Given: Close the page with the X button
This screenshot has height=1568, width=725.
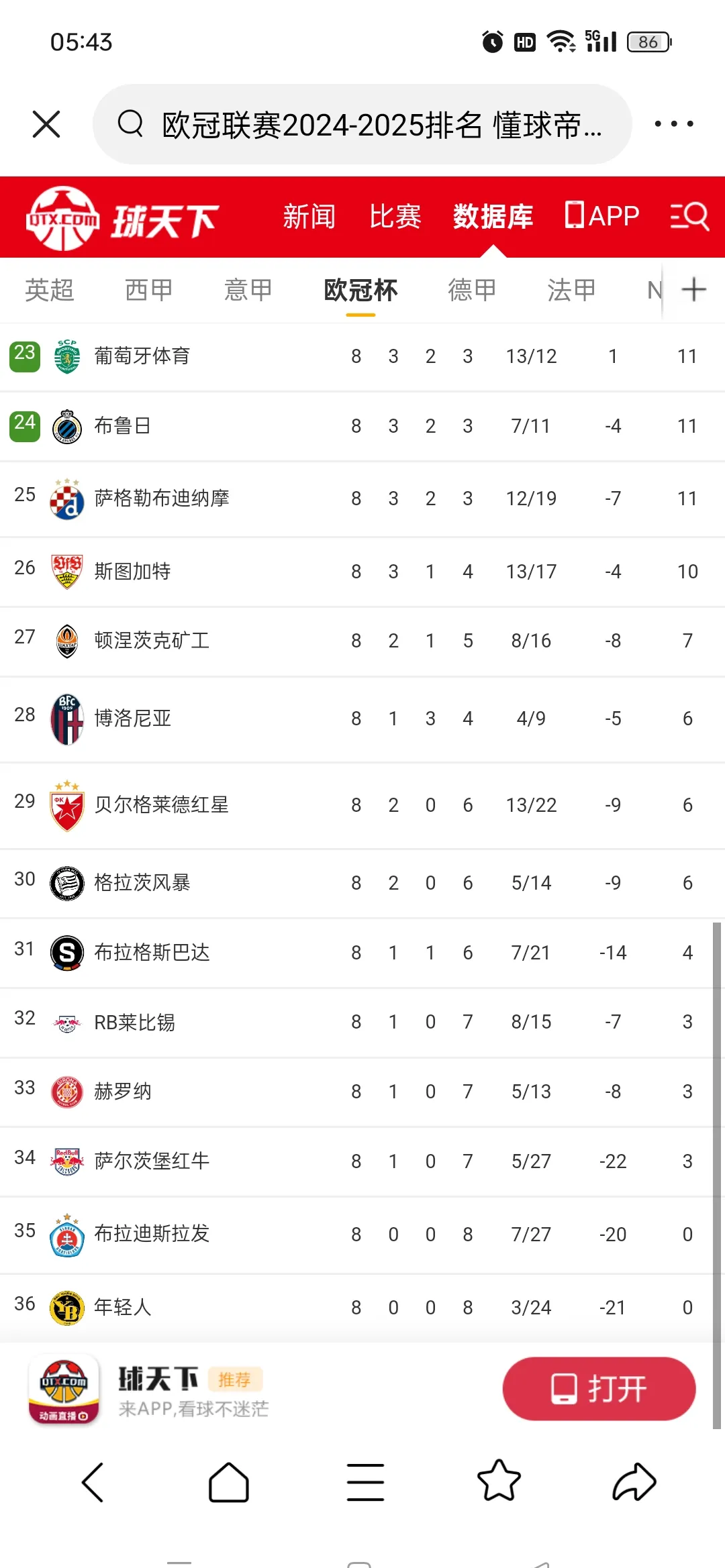Looking at the screenshot, I should (x=46, y=123).
